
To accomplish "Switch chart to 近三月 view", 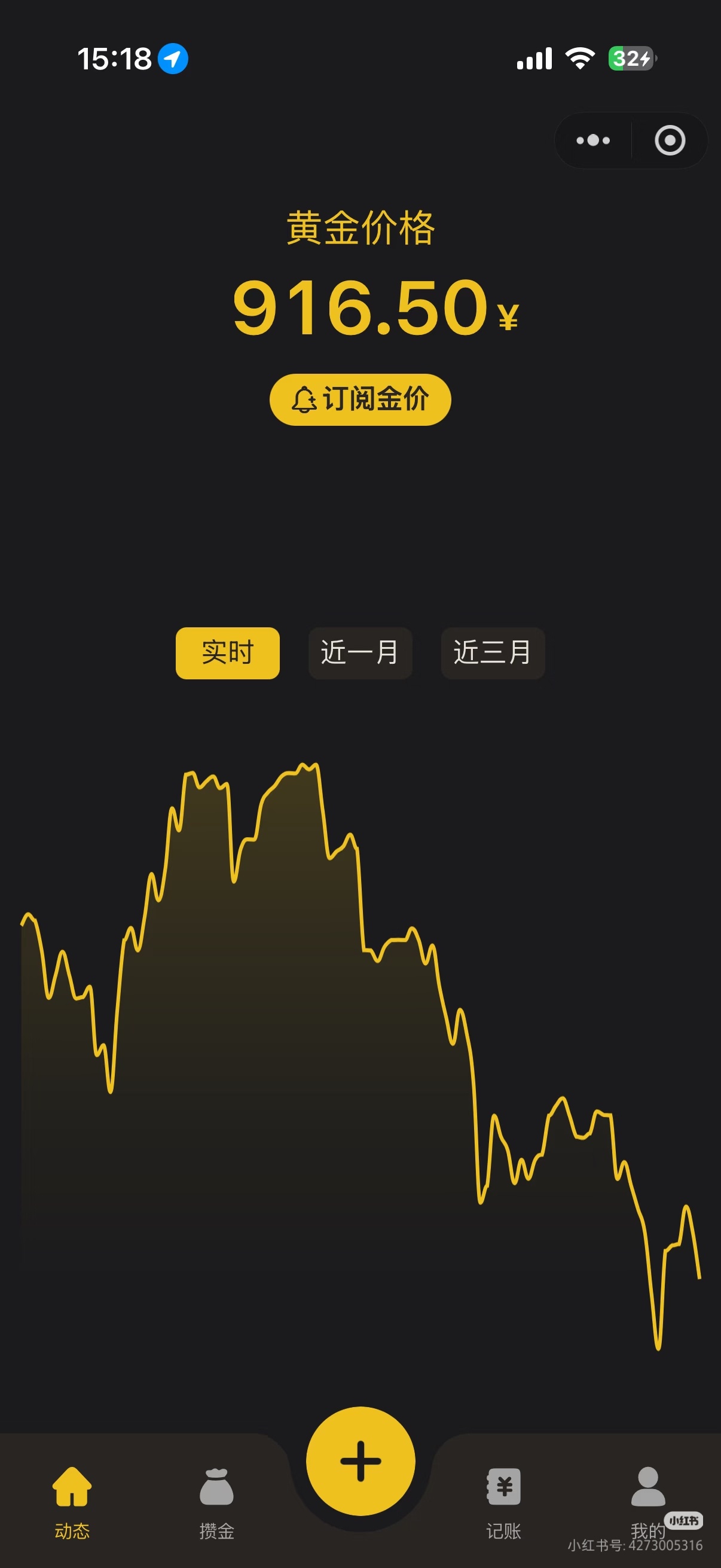I will (x=492, y=653).
